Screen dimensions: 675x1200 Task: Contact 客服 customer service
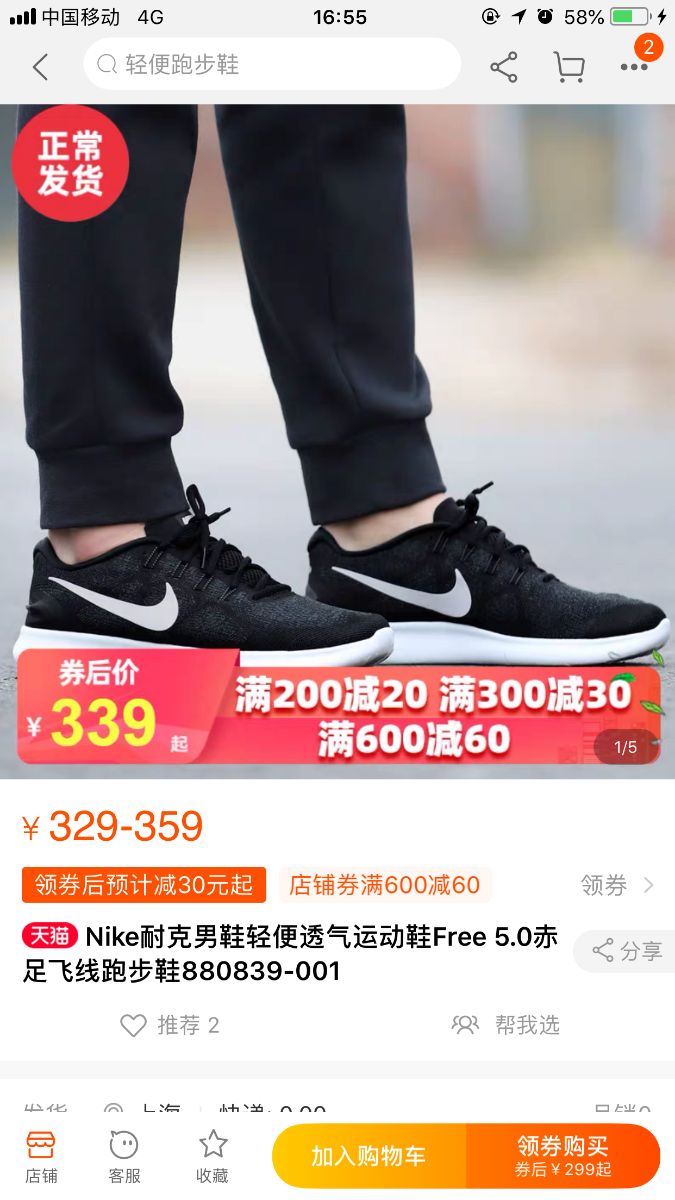pos(125,1156)
